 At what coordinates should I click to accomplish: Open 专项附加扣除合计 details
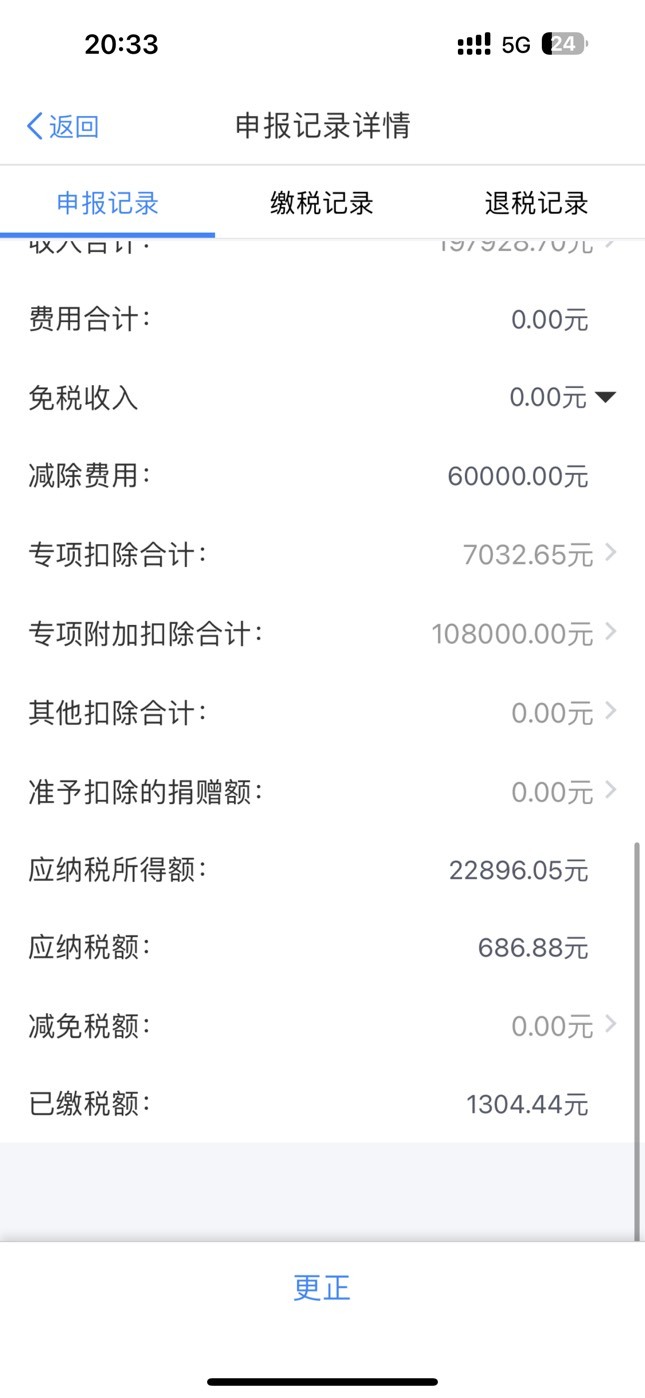click(x=322, y=633)
